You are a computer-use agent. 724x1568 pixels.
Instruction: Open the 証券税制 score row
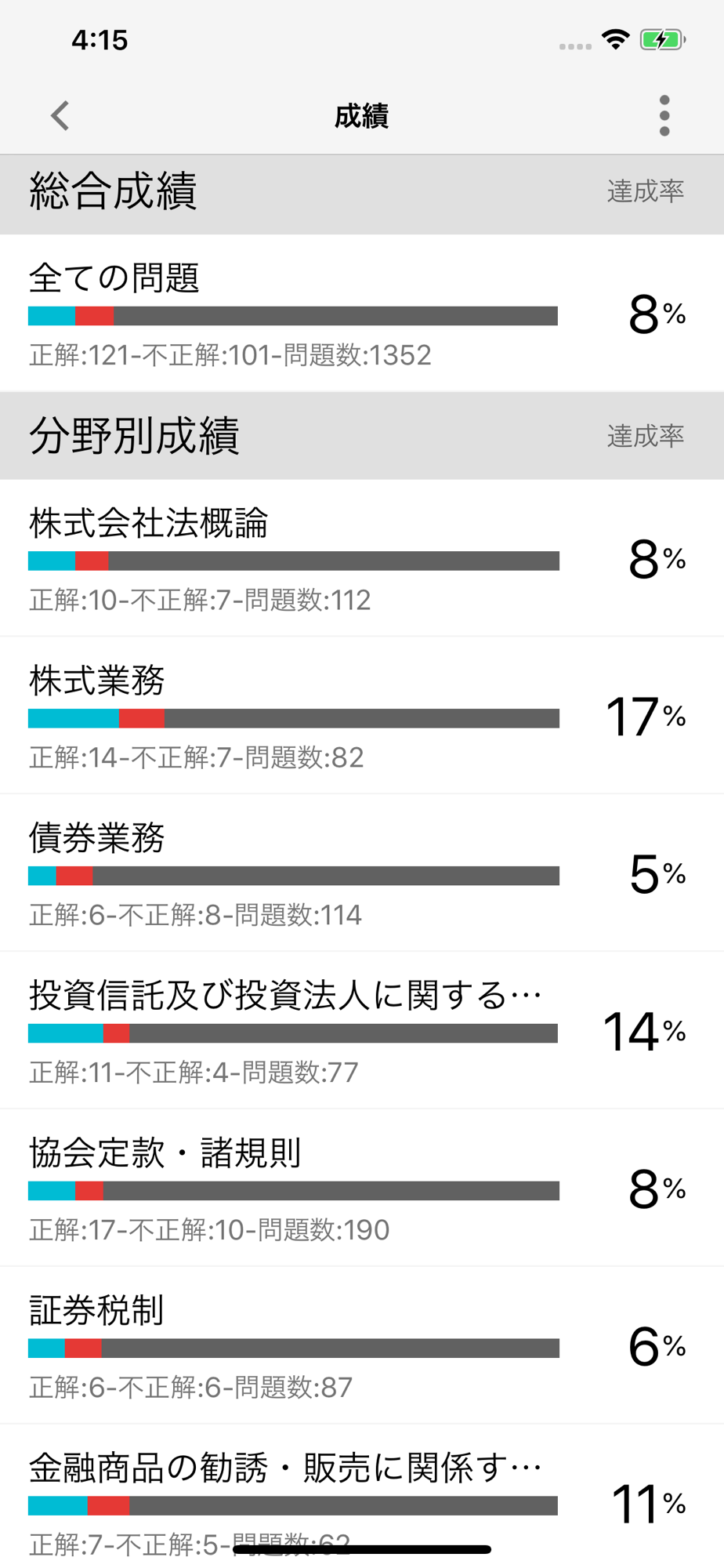362,1345
